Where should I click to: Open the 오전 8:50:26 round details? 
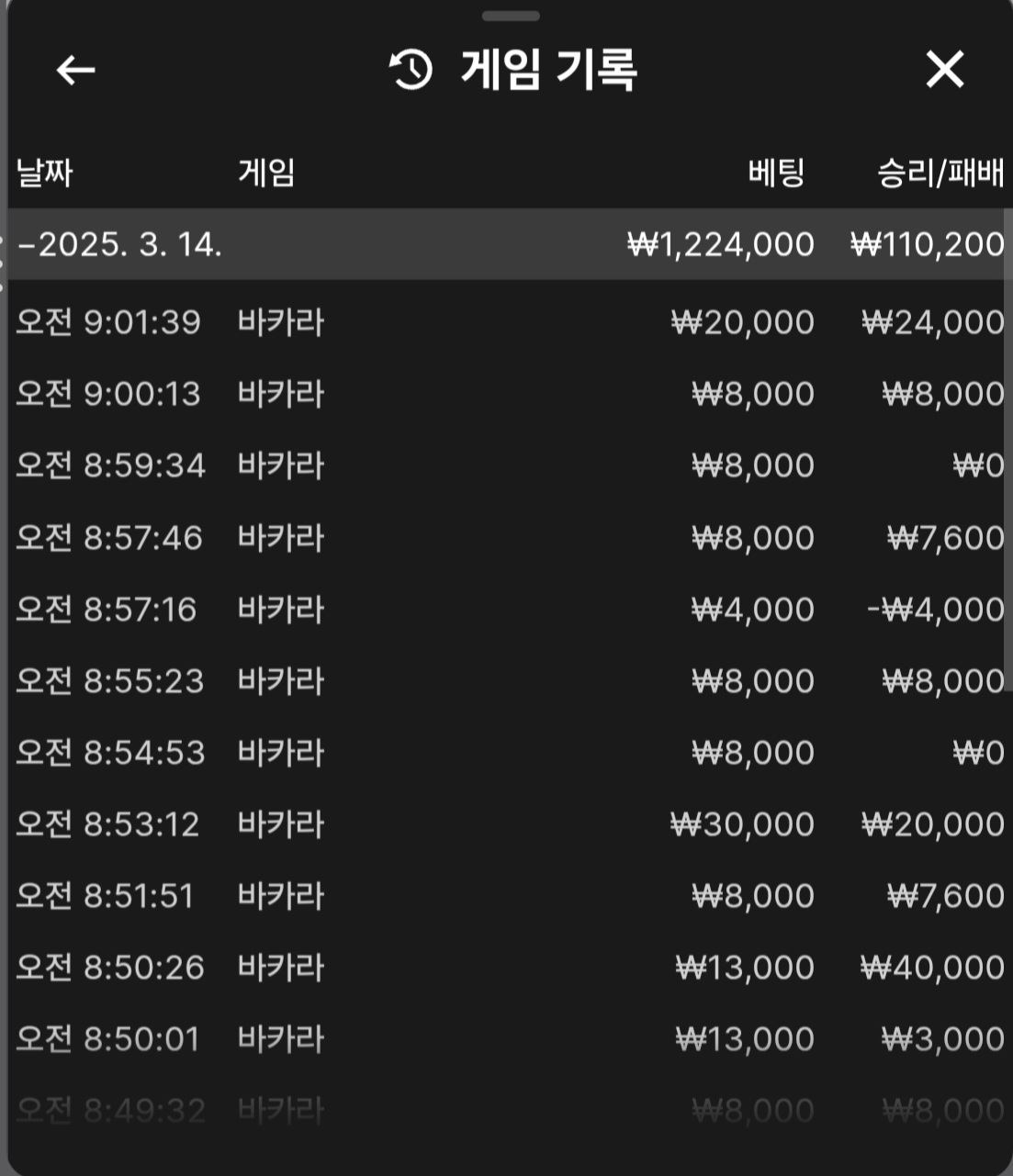coord(505,968)
